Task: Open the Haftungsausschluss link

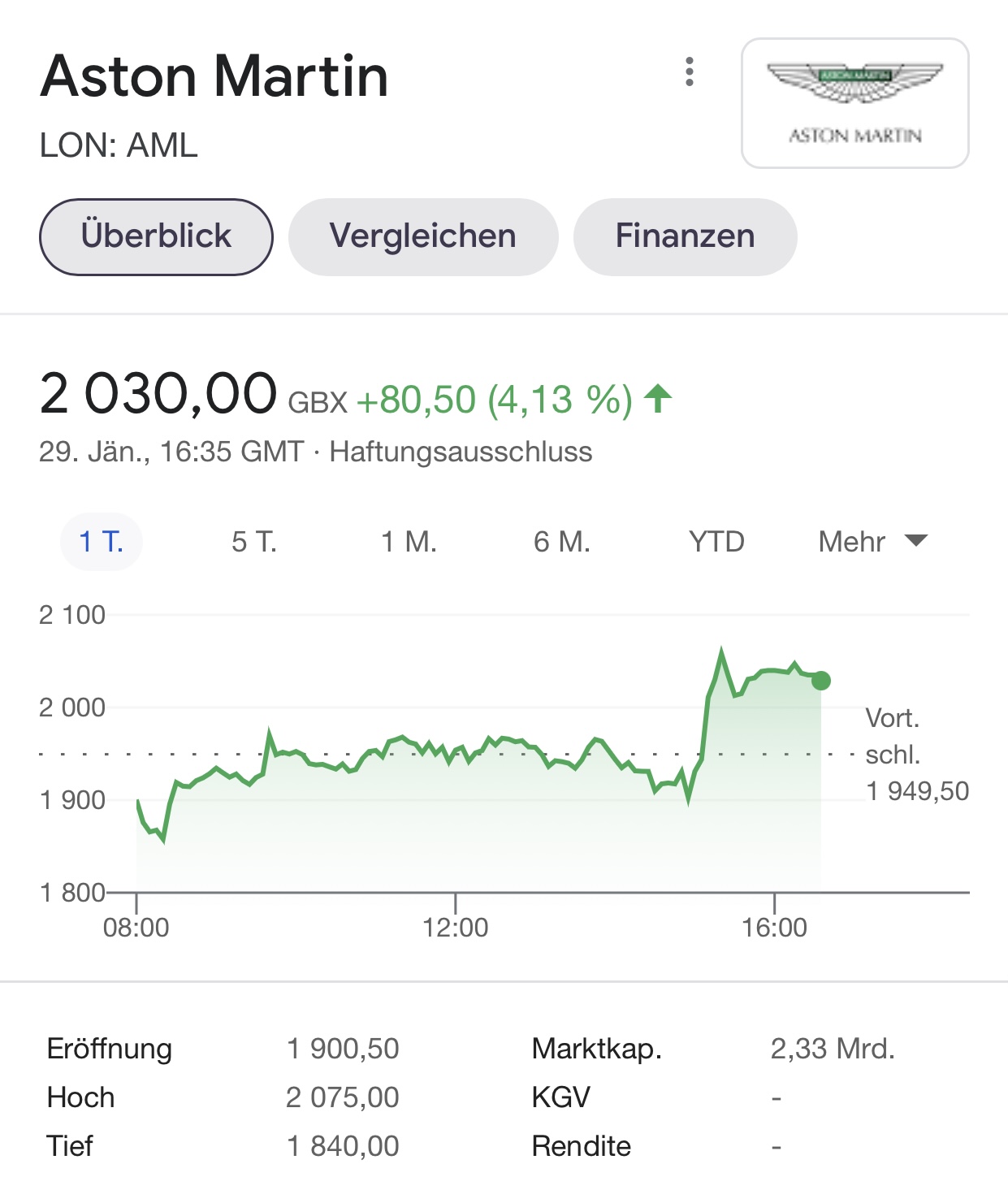Action: coord(461,452)
